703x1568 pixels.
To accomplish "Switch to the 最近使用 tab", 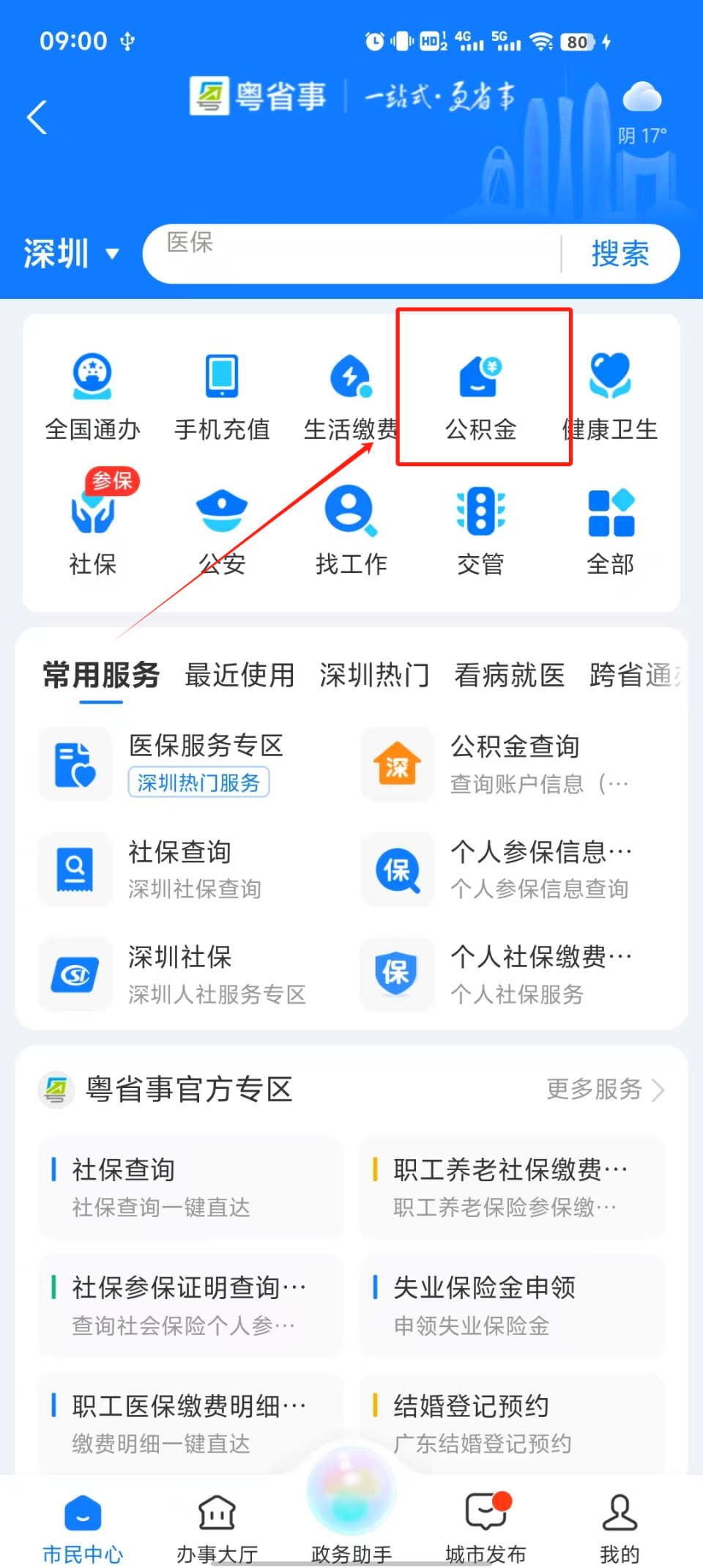I will tap(239, 675).
